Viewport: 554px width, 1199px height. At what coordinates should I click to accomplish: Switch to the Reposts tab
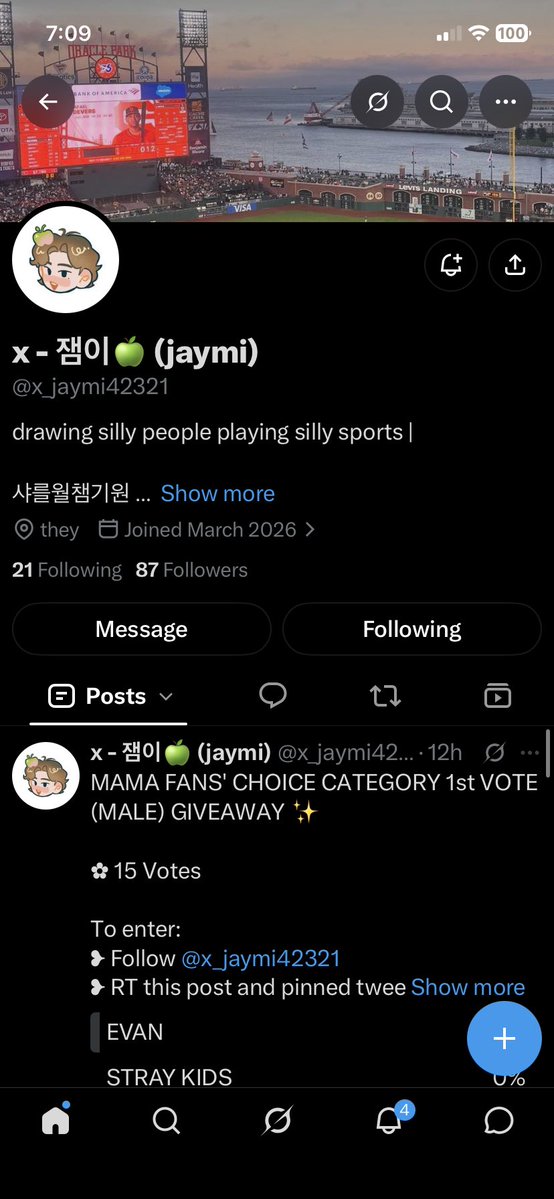(x=385, y=696)
